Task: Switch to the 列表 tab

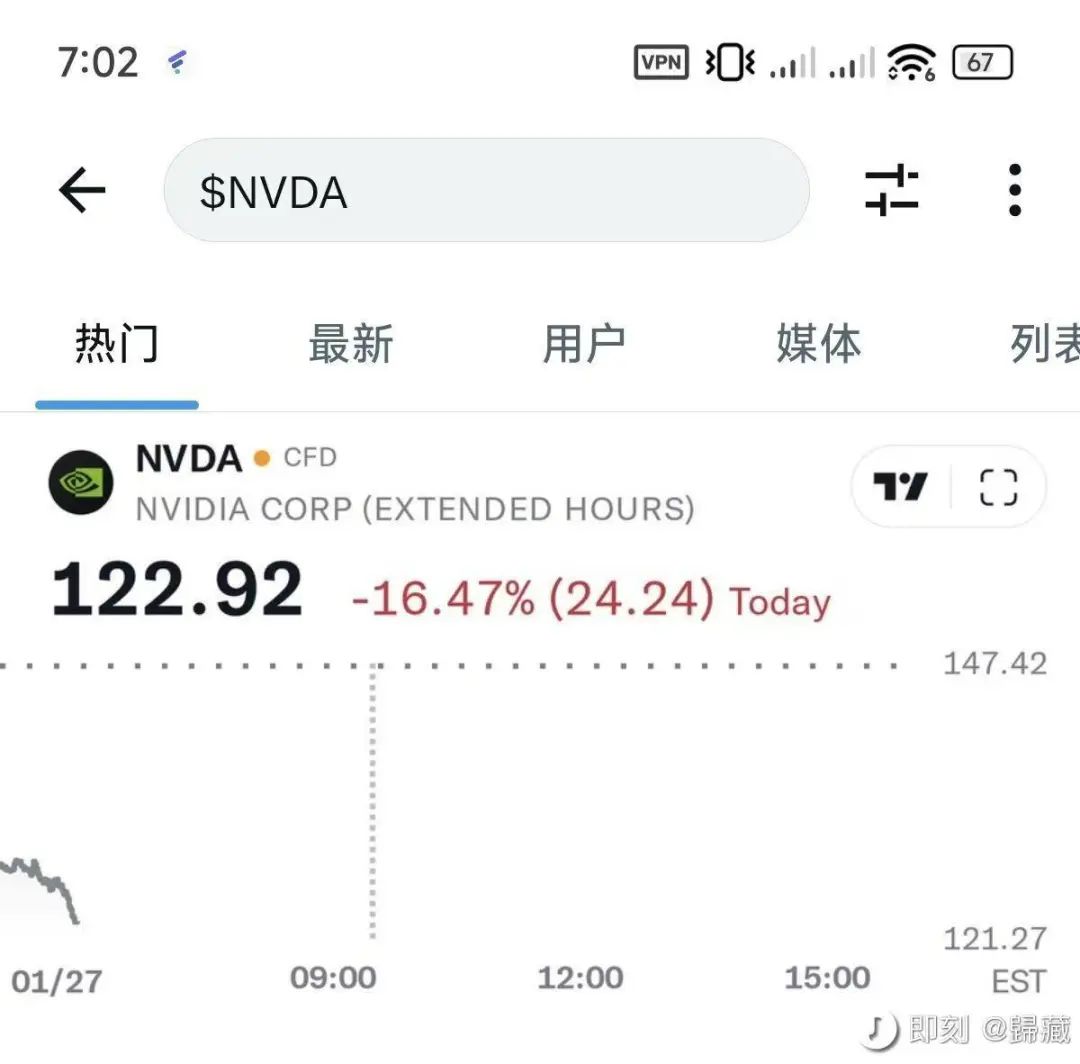Action: click(x=1045, y=345)
